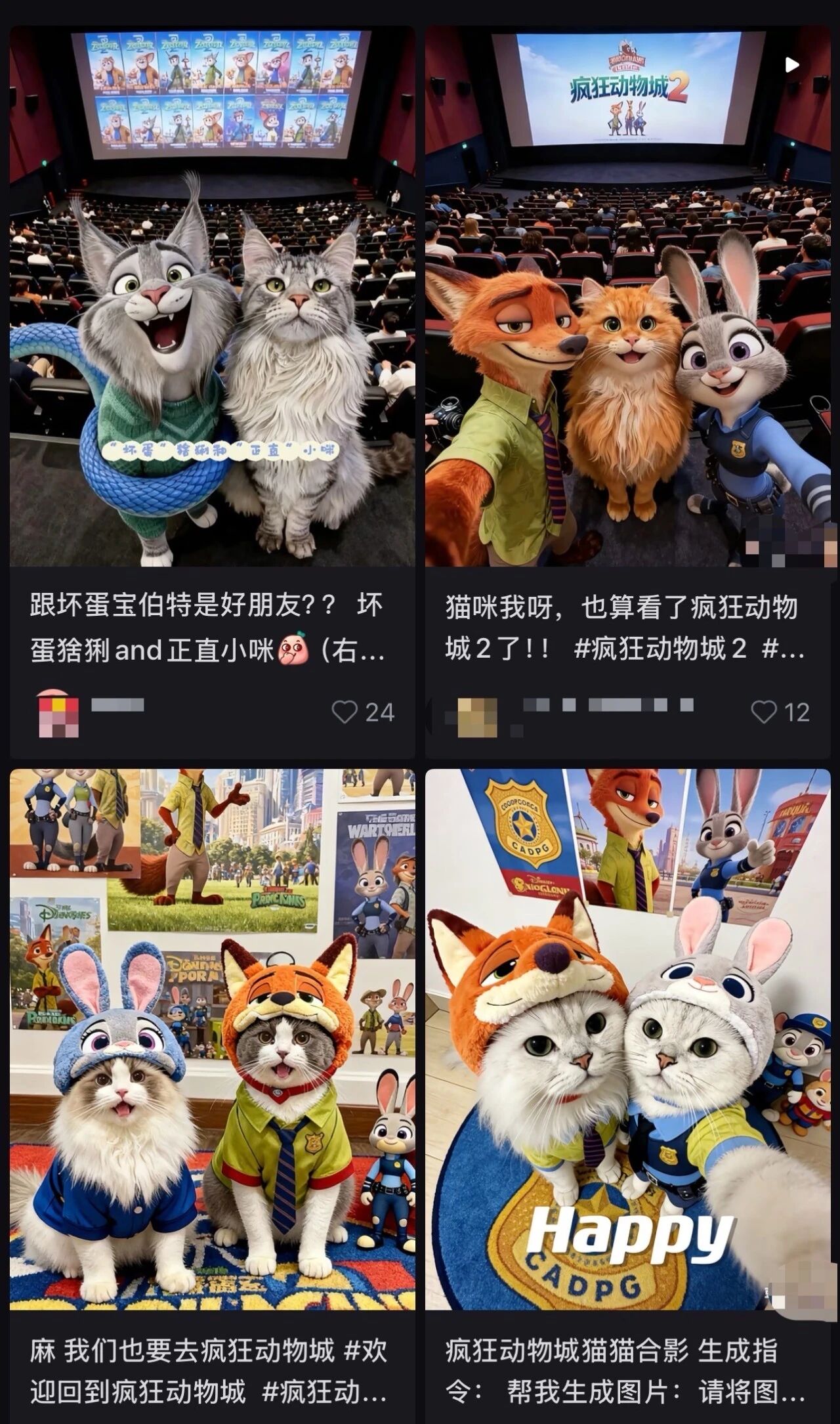Open author avatar under the lynx post

(x=58, y=714)
